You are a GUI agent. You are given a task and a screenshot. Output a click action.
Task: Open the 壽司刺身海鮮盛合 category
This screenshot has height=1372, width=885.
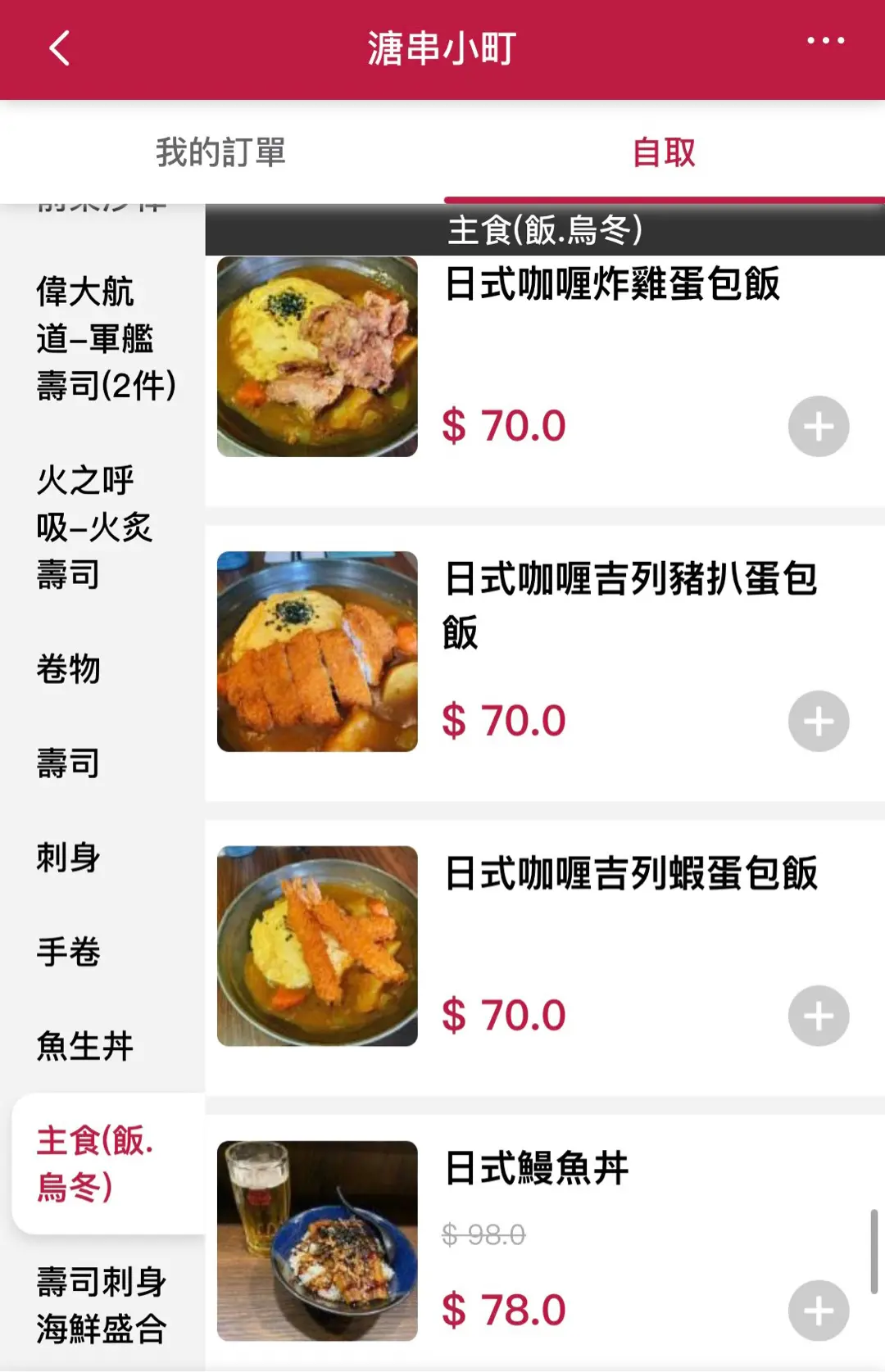pyautogui.click(x=102, y=1305)
